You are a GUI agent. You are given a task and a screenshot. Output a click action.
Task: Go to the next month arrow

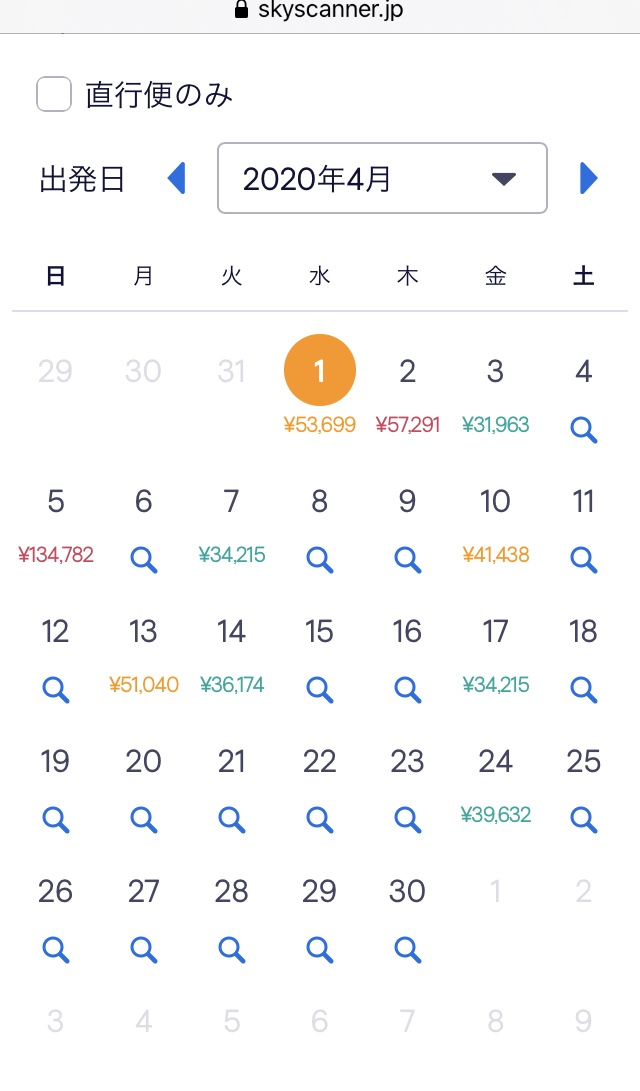pyautogui.click(x=589, y=178)
